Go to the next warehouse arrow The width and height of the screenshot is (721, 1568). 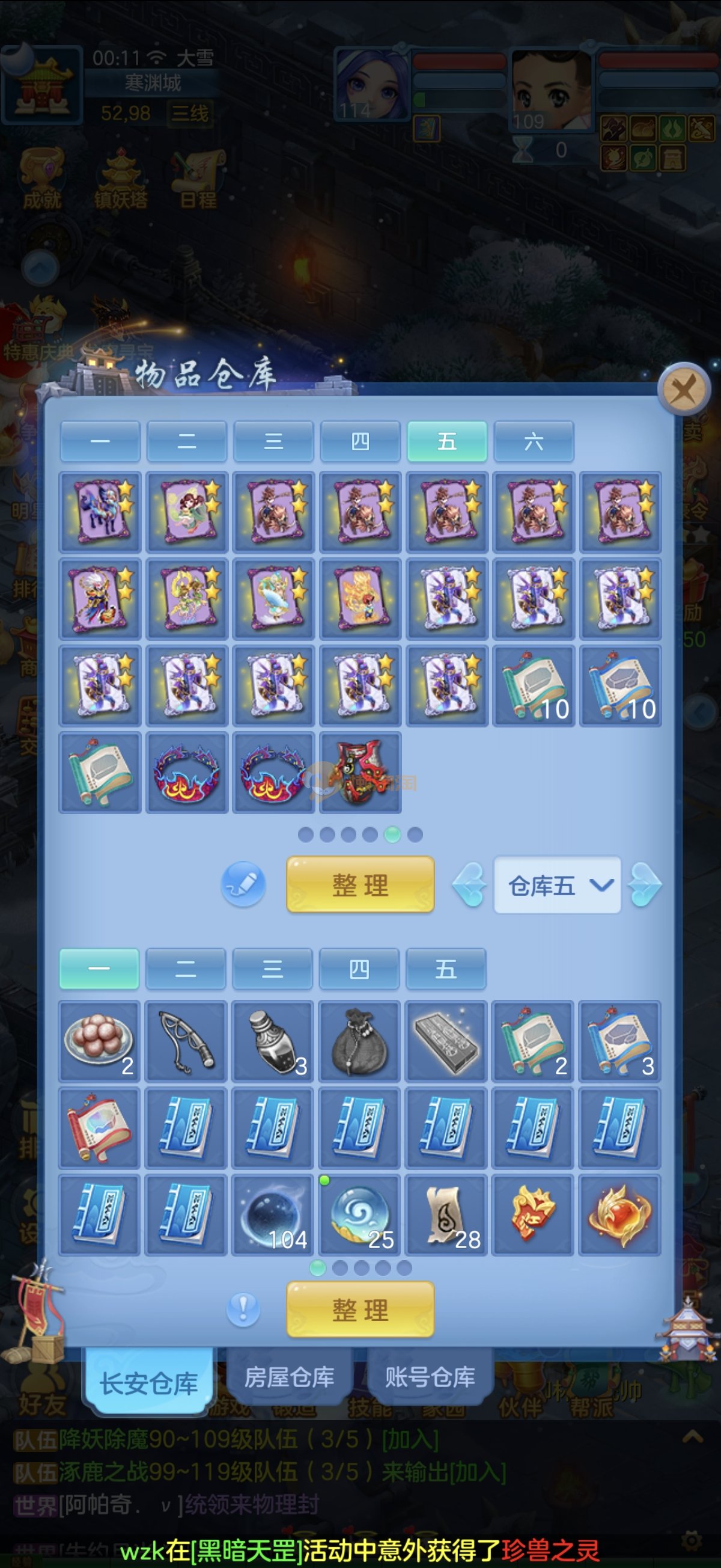coord(645,884)
